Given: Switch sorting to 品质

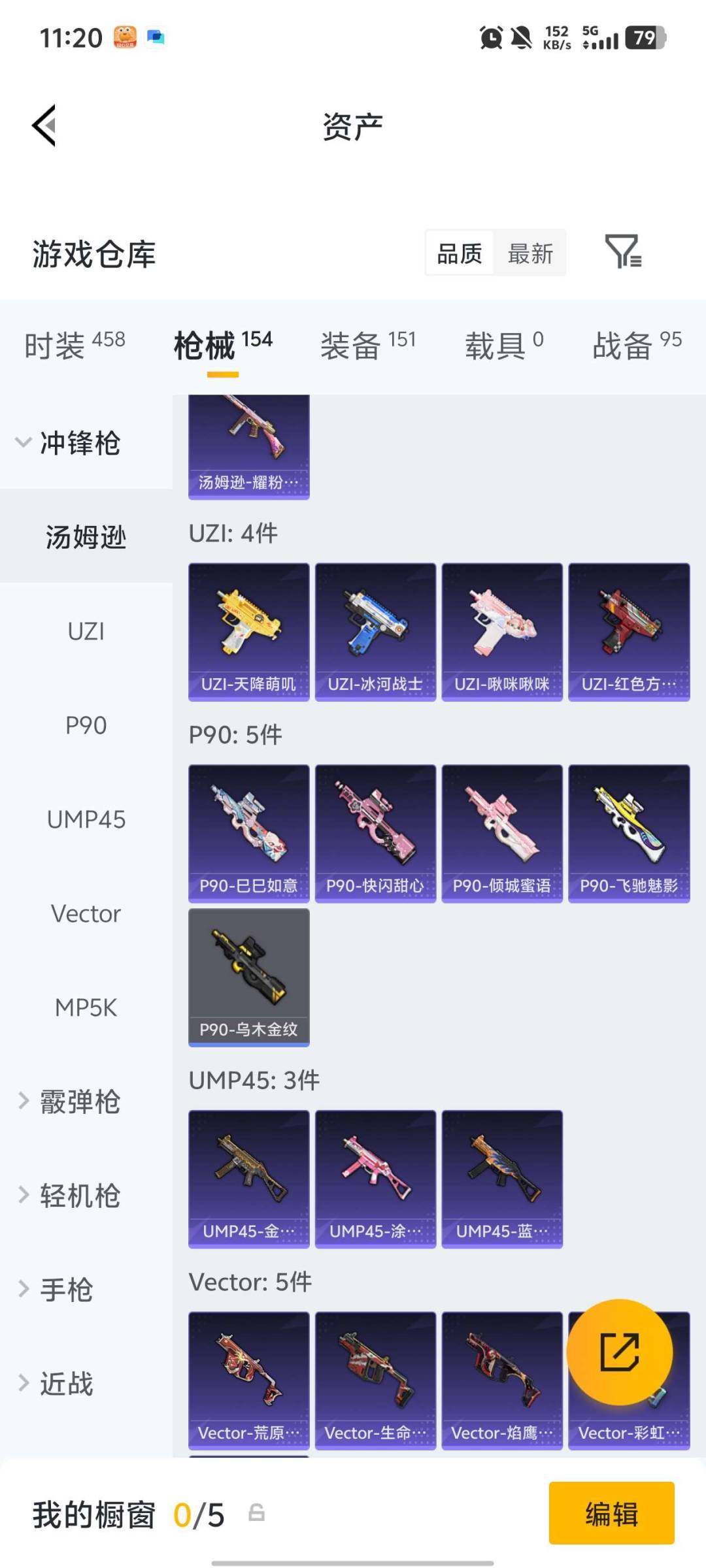Looking at the screenshot, I should click(x=459, y=253).
